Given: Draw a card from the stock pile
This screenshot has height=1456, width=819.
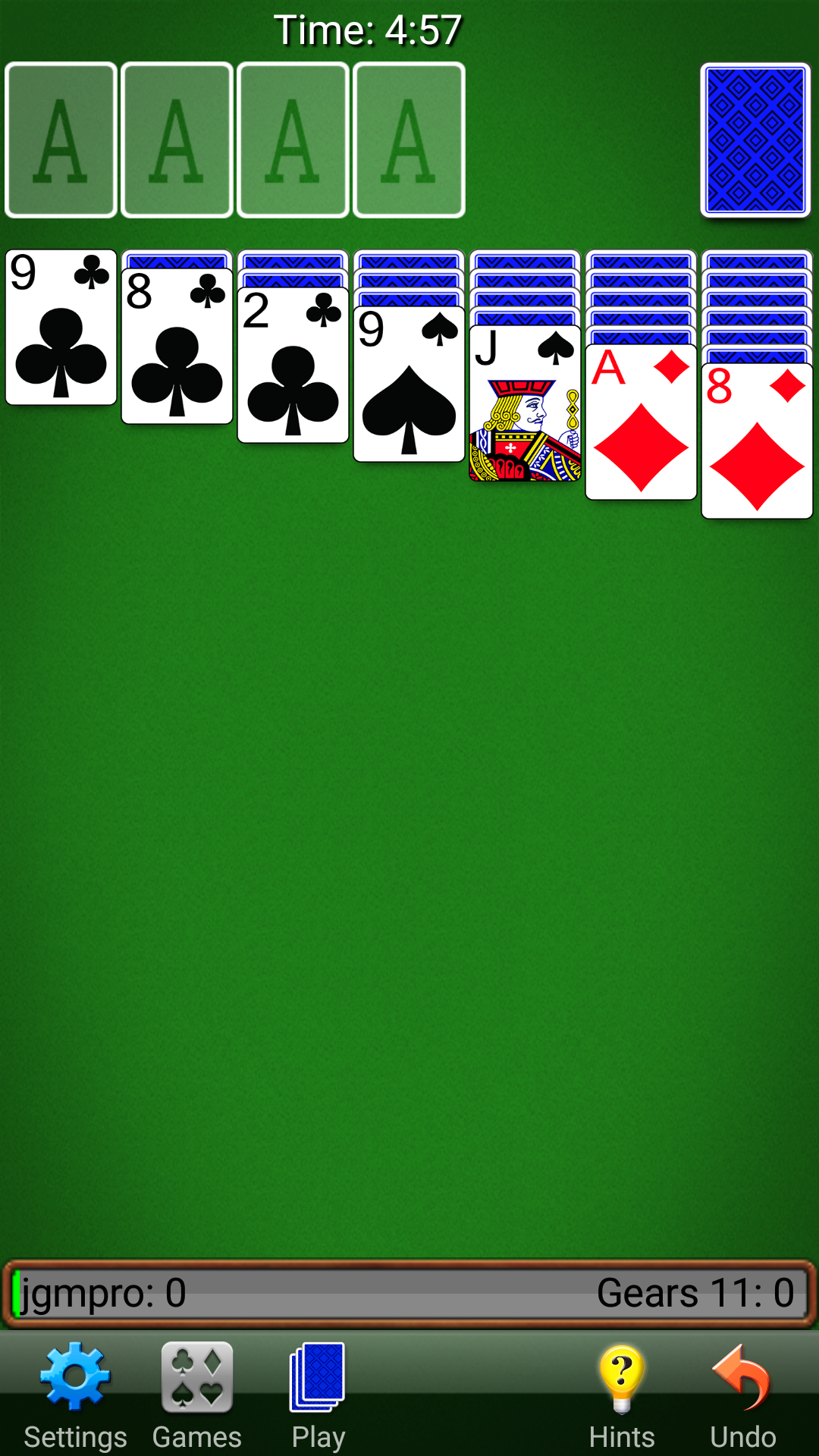Looking at the screenshot, I should pyautogui.click(x=755, y=140).
